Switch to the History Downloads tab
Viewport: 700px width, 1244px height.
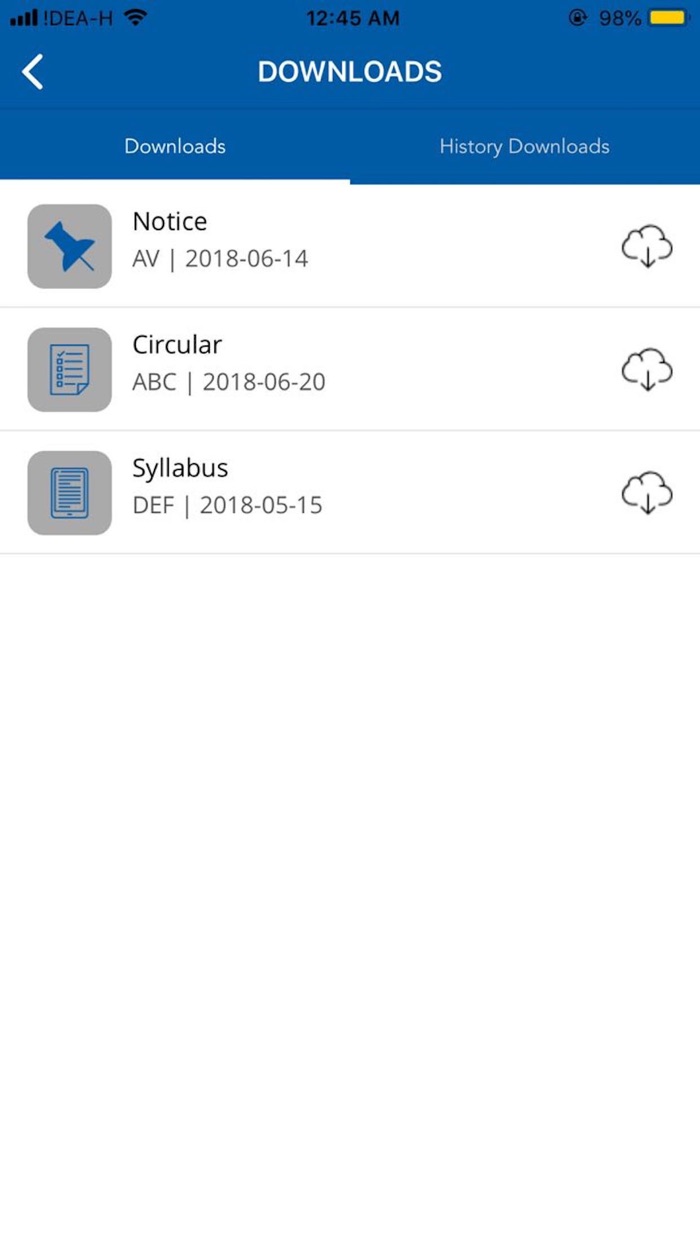524,146
